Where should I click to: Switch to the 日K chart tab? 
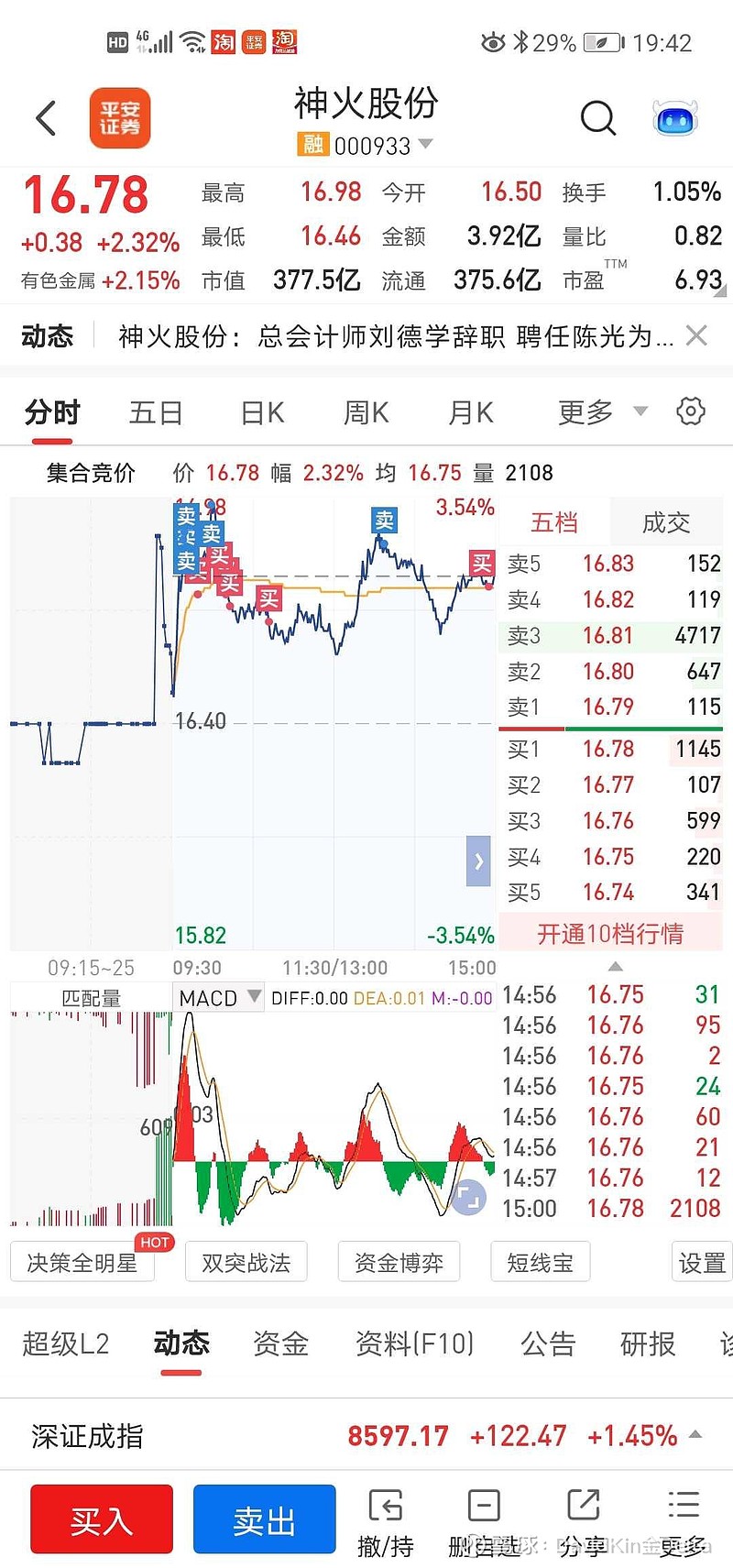[262, 412]
